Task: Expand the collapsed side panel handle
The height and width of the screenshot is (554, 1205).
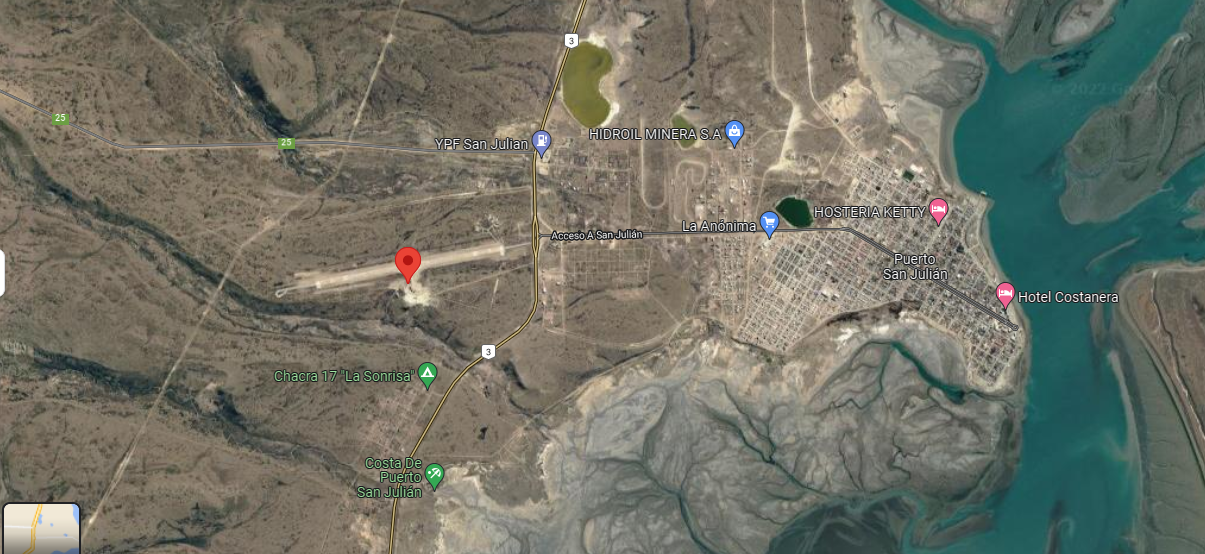Action: click(2, 273)
